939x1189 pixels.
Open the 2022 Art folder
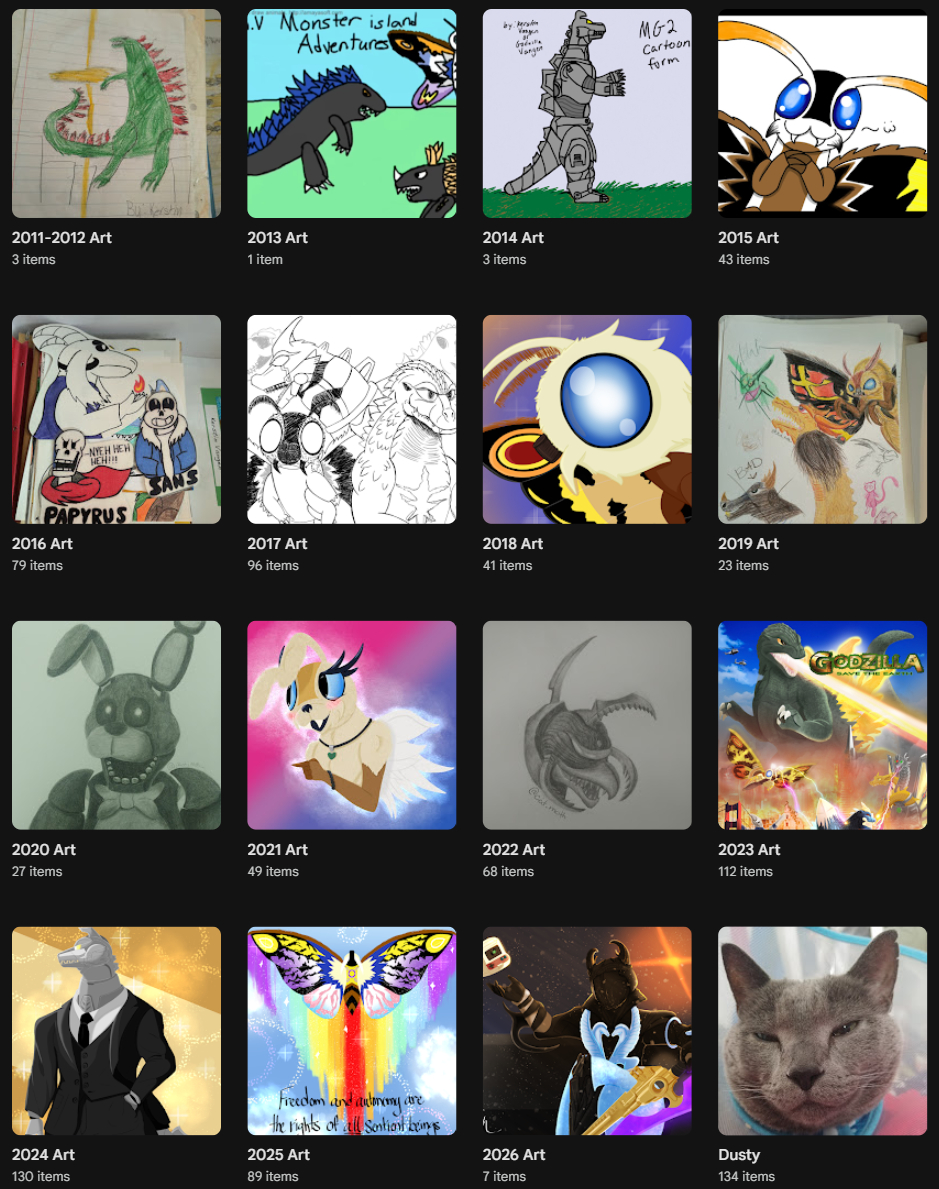click(587, 725)
